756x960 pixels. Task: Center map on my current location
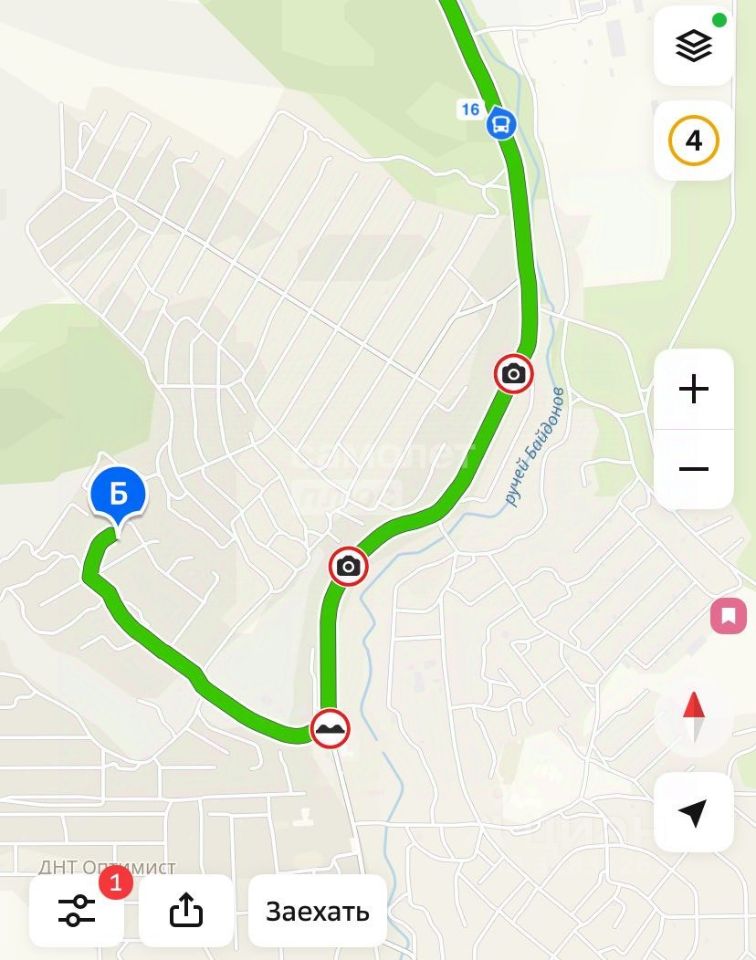pyautogui.click(x=693, y=812)
